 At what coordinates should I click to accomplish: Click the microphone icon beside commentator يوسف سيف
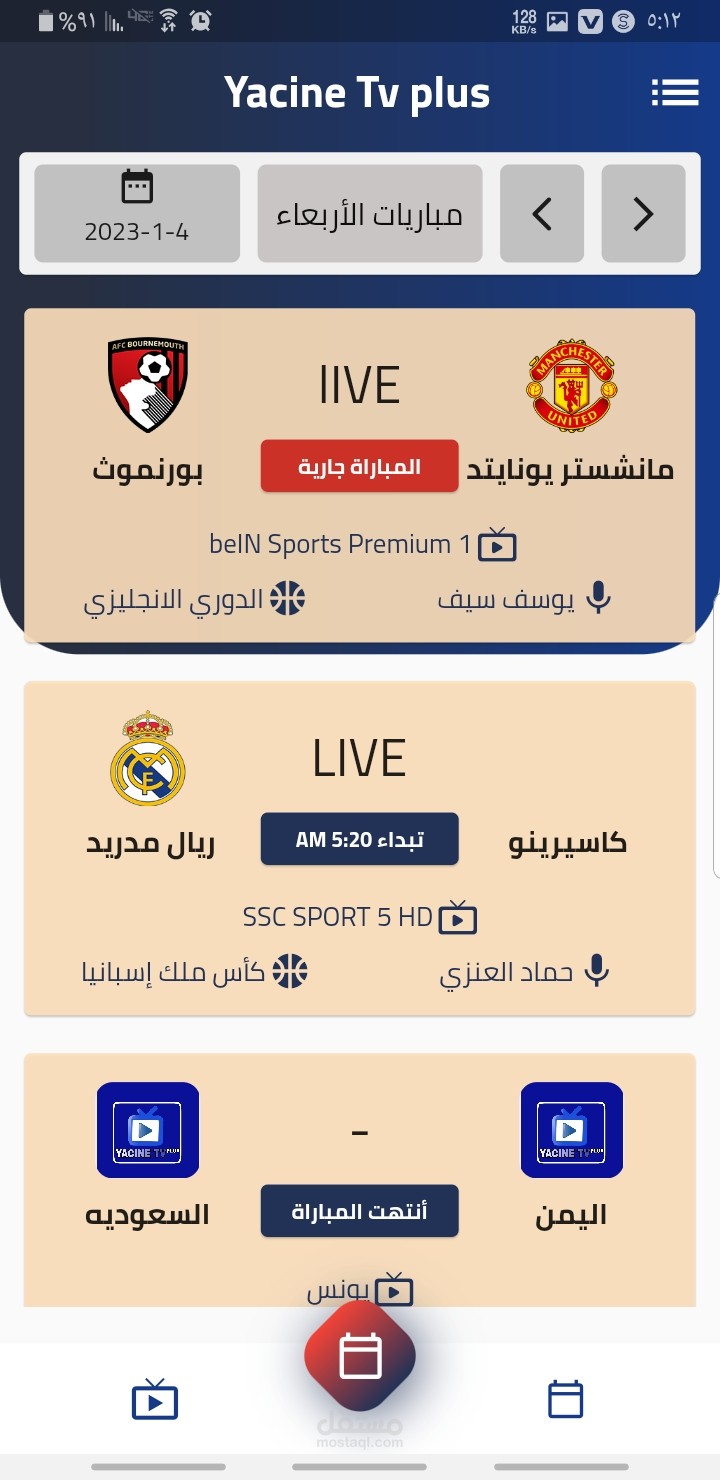[x=599, y=597]
